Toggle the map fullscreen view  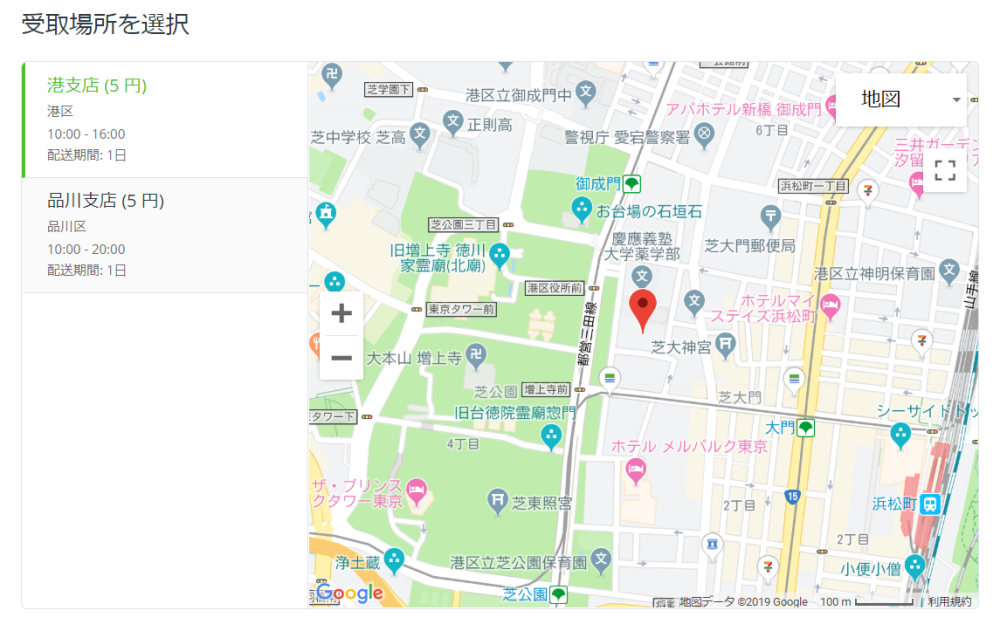945,170
